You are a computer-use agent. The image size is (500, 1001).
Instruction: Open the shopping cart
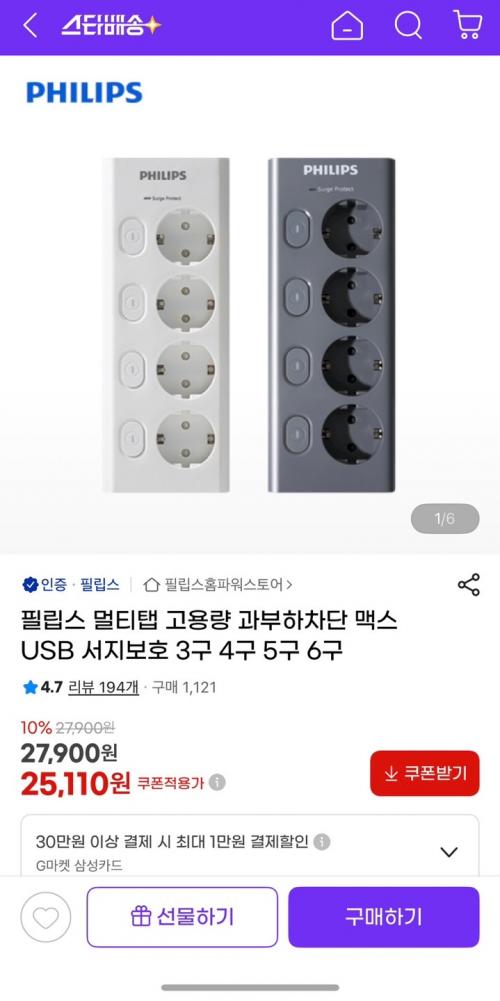(x=467, y=25)
